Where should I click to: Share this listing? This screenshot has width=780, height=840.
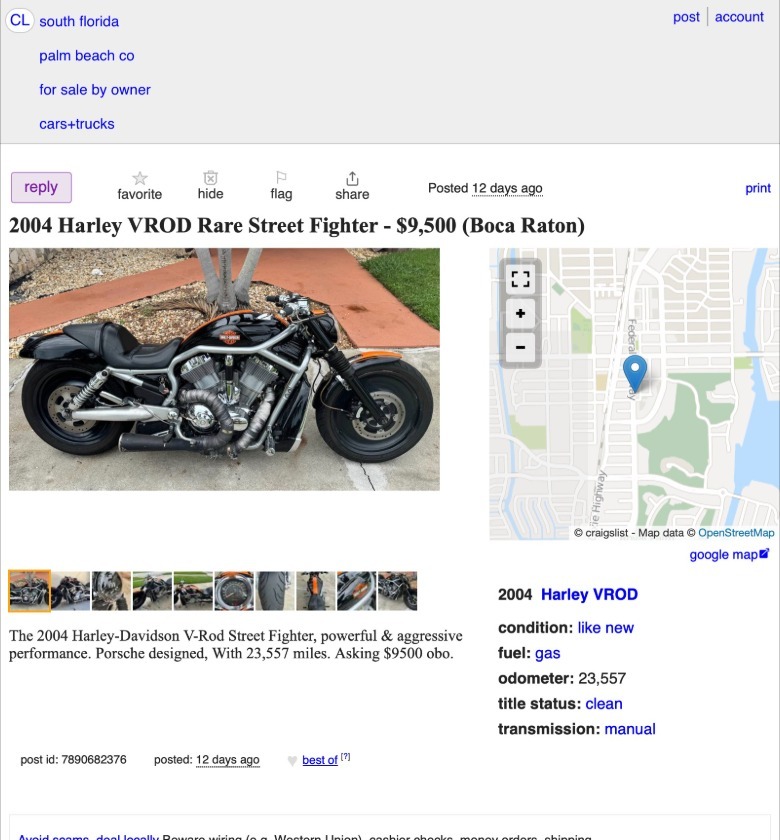click(x=352, y=185)
